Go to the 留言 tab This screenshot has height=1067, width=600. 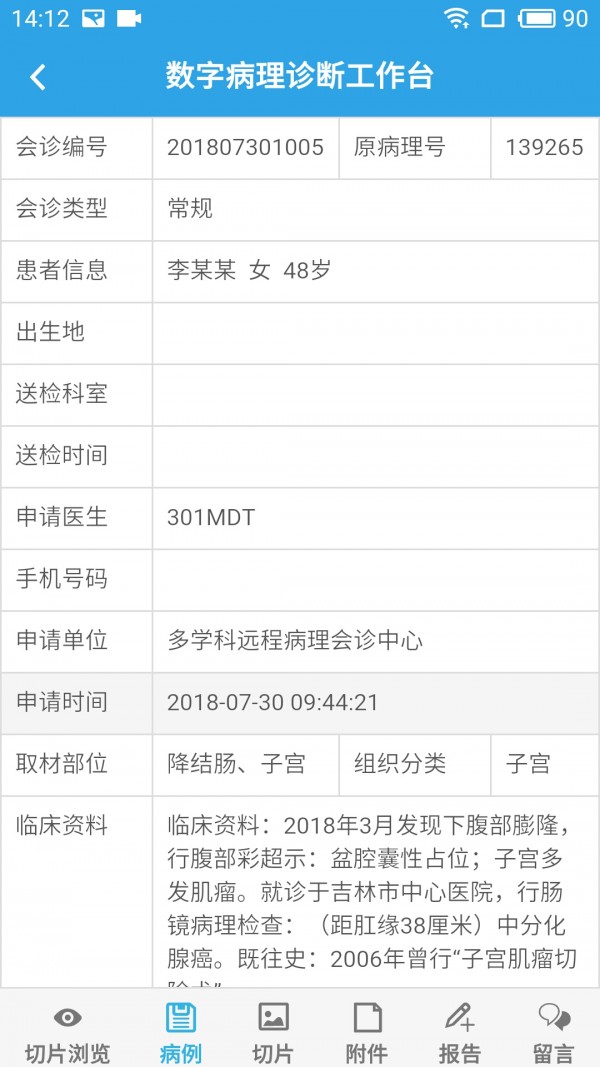point(553,1032)
